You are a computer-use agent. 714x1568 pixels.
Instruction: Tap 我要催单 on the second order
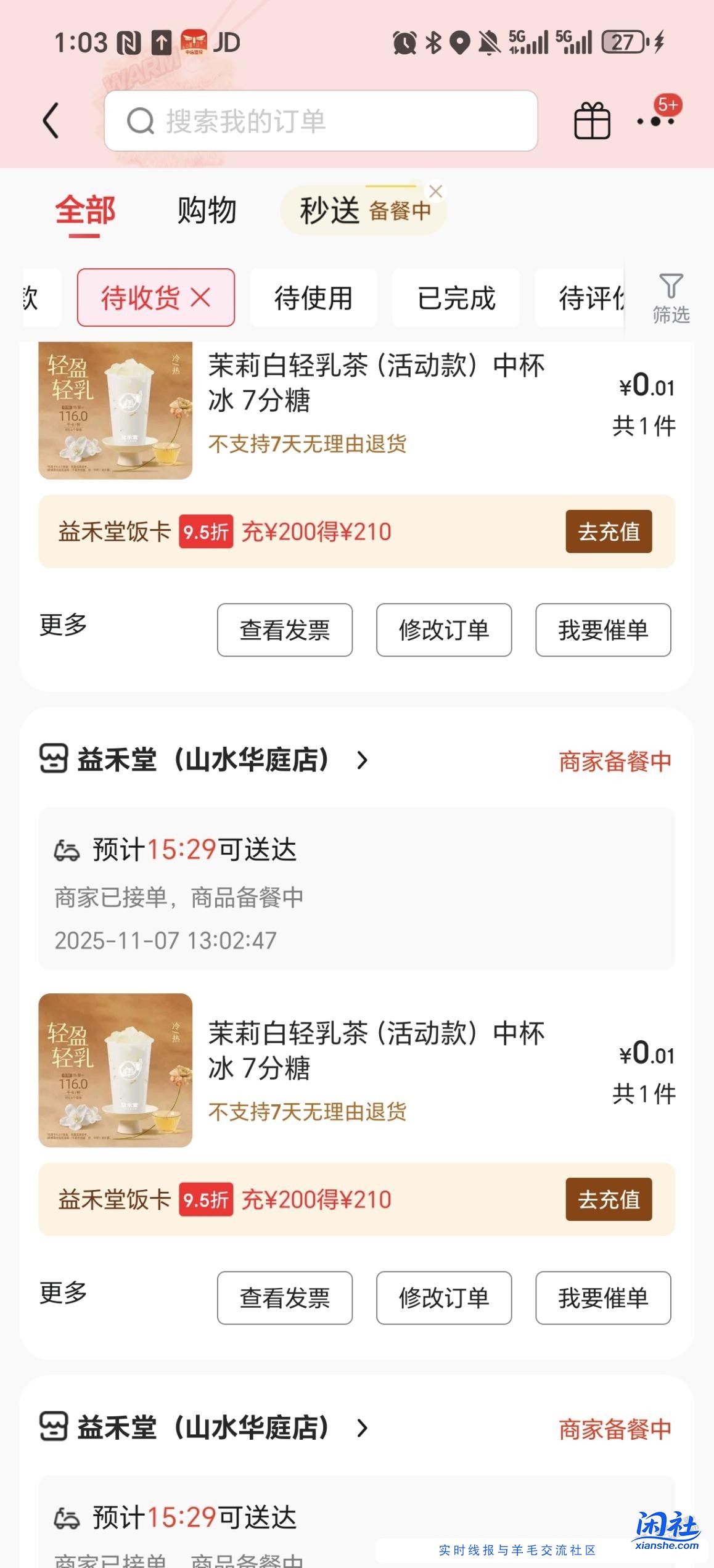[x=602, y=1299]
